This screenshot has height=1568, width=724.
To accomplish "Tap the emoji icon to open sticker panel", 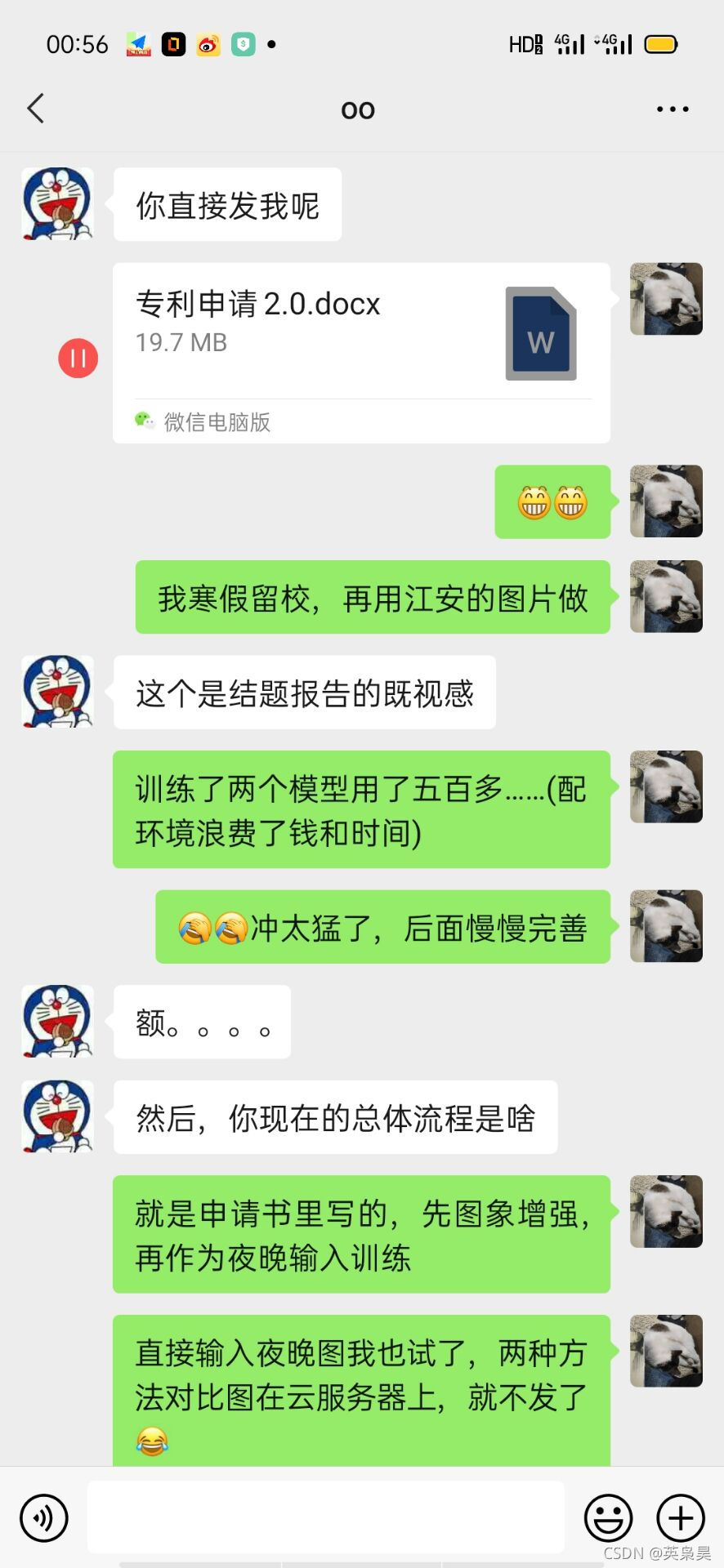I will click(608, 1517).
